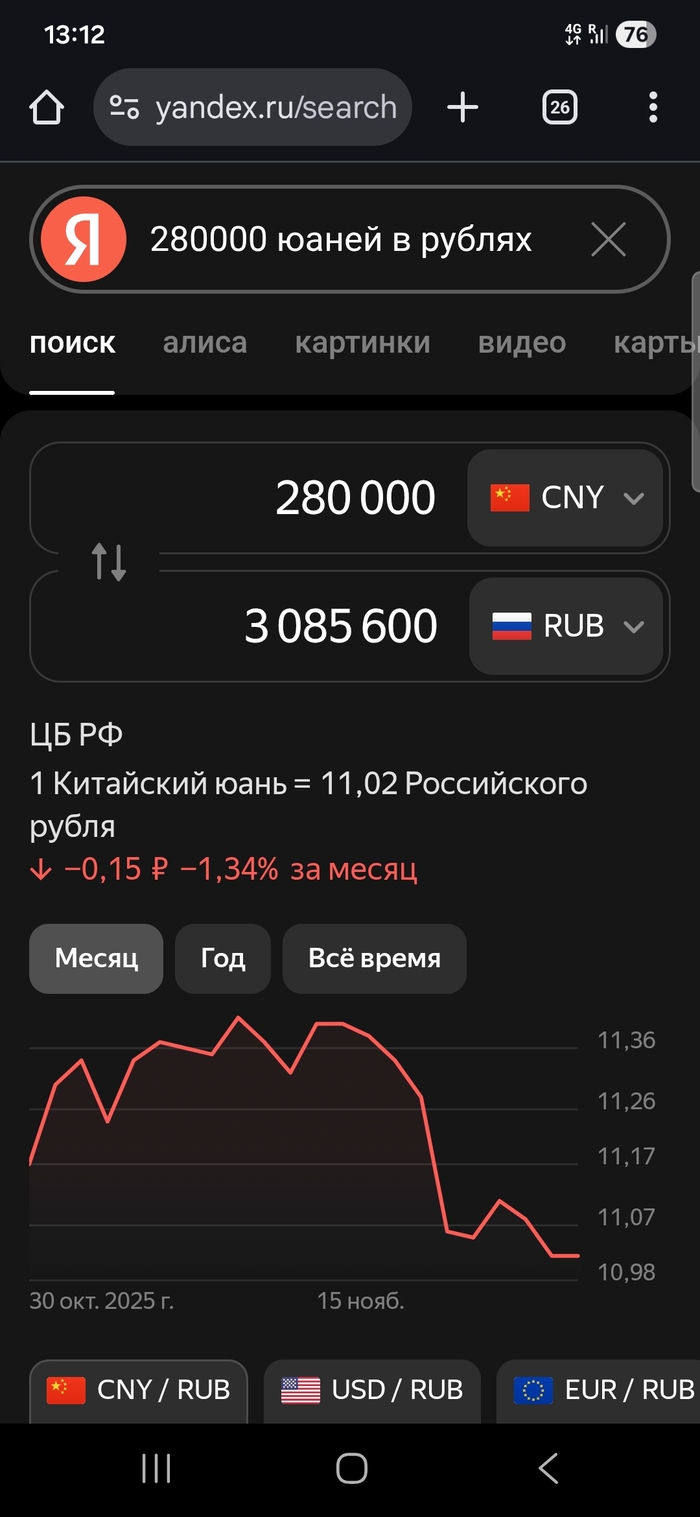Edit the search query text
This screenshot has height=1517, width=700.
pyautogui.click(x=340, y=240)
